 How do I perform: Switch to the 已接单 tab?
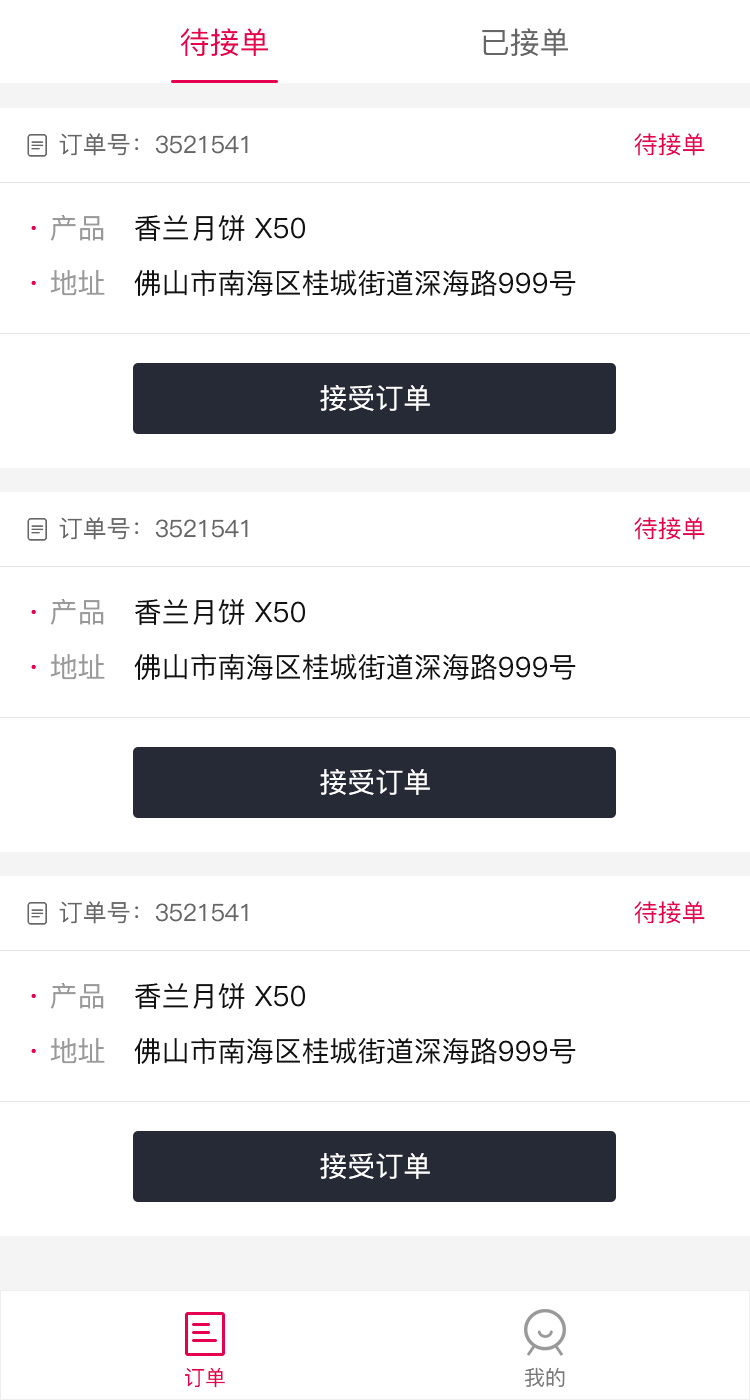(x=524, y=43)
